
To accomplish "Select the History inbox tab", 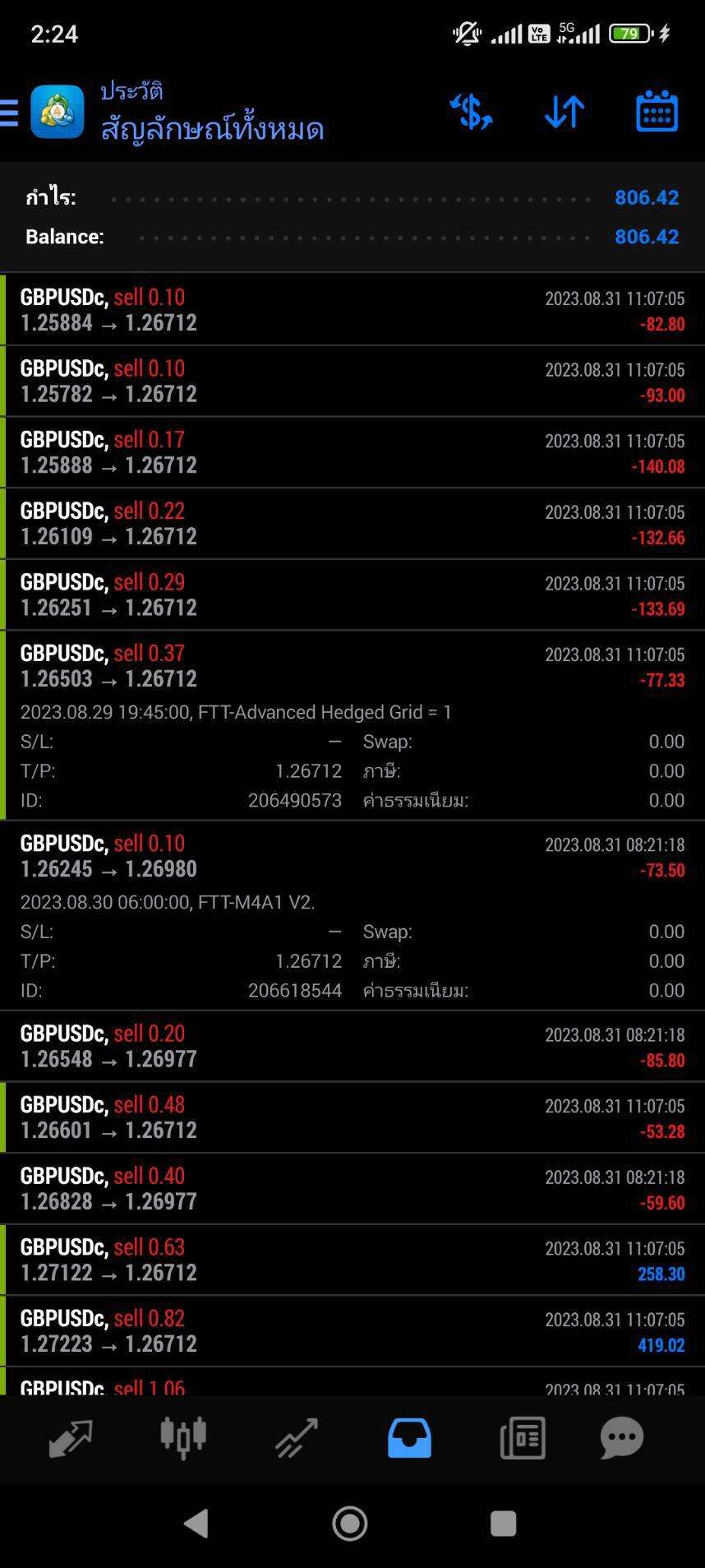I will pyautogui.click(x=409, y=1438).
